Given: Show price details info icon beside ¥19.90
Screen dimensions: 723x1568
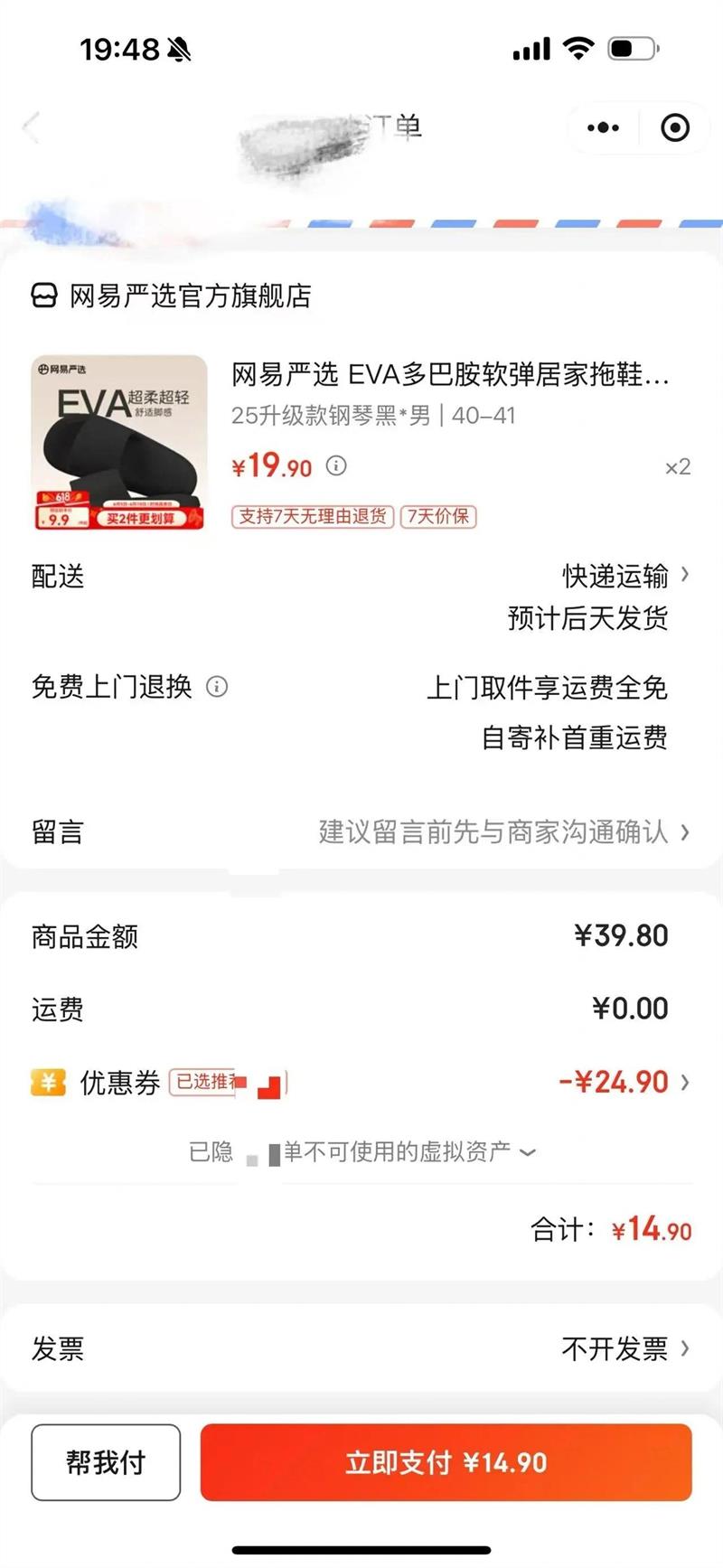Looking at the screenshot, I should (336, 466).
